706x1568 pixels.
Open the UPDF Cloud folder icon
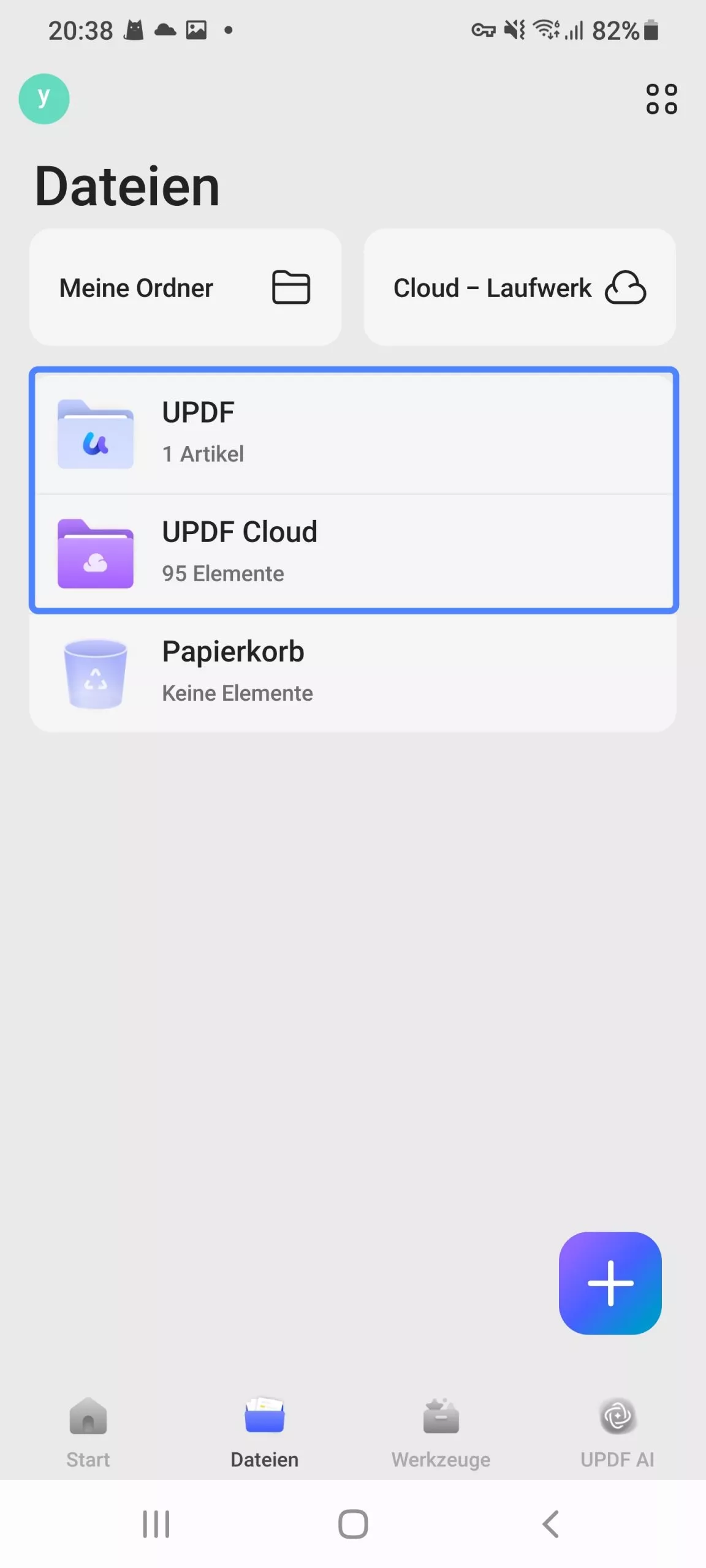click(94, 552)
